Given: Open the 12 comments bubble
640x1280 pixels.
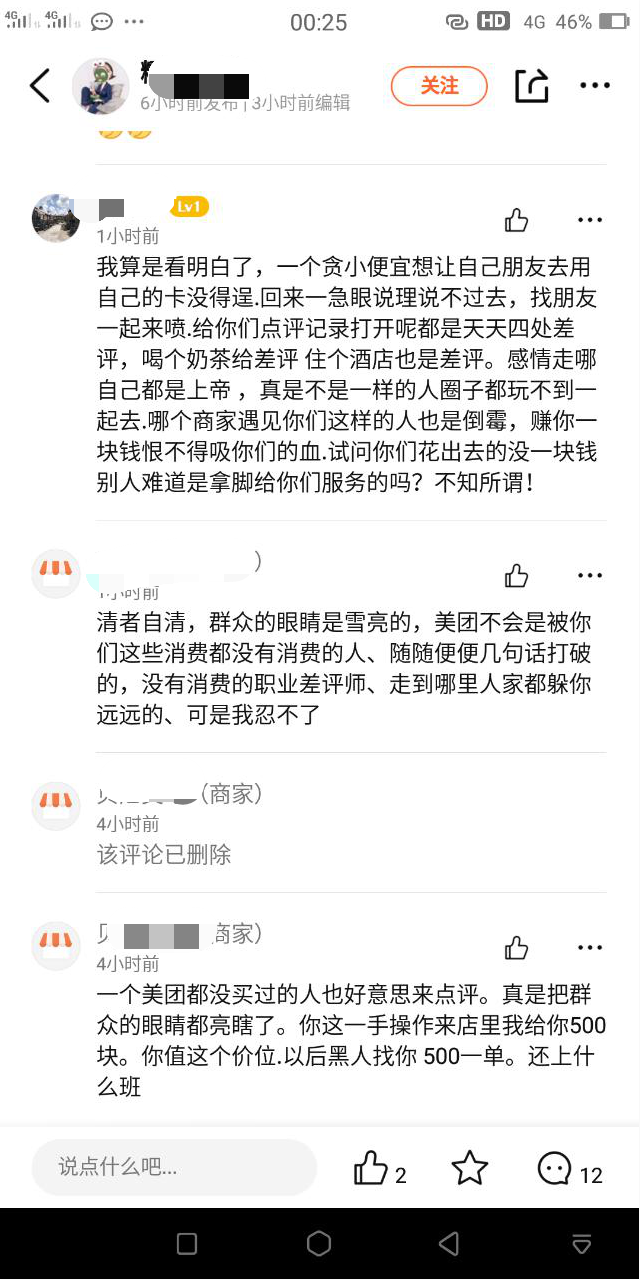Looking at the screenshot, I should (x=556, y=1168).
